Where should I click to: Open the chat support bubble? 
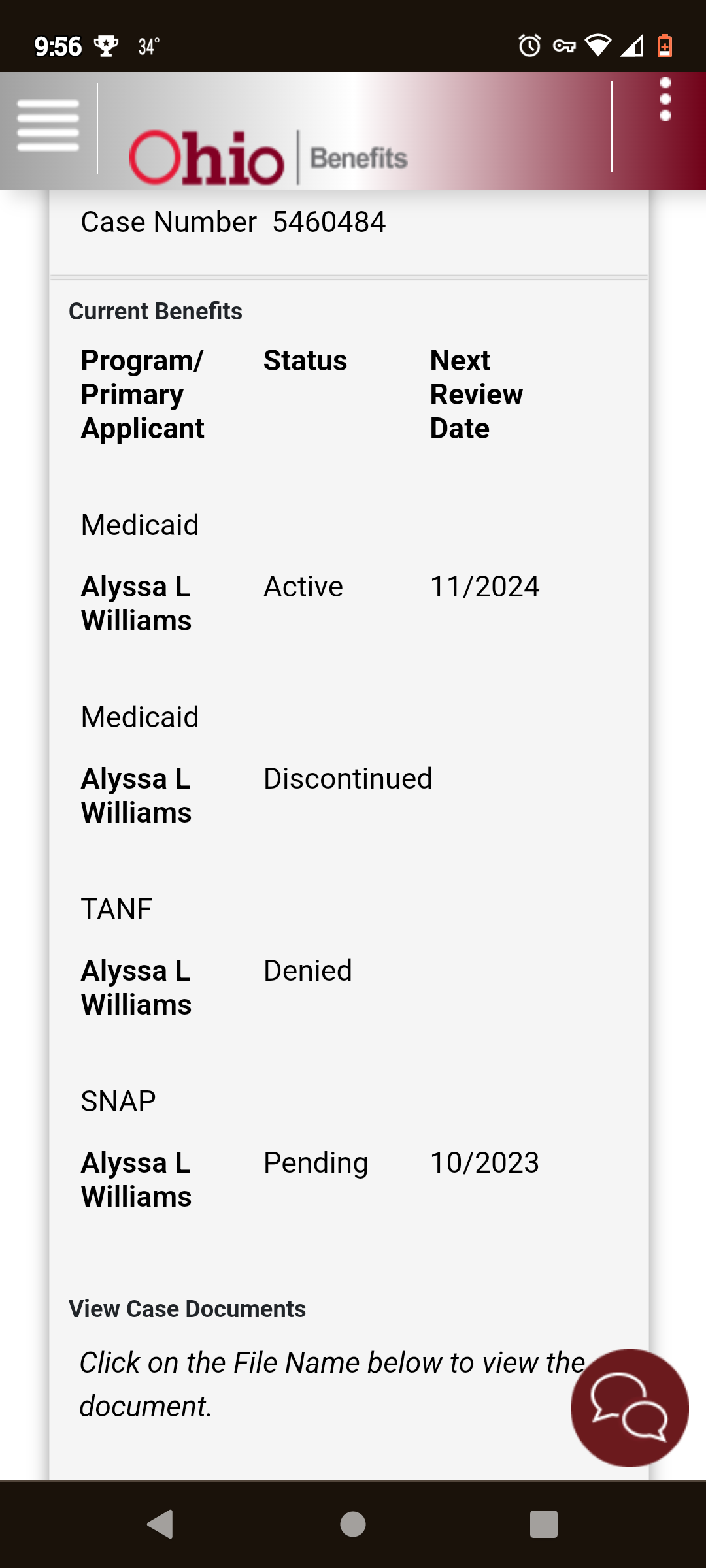click(630, 1408)
